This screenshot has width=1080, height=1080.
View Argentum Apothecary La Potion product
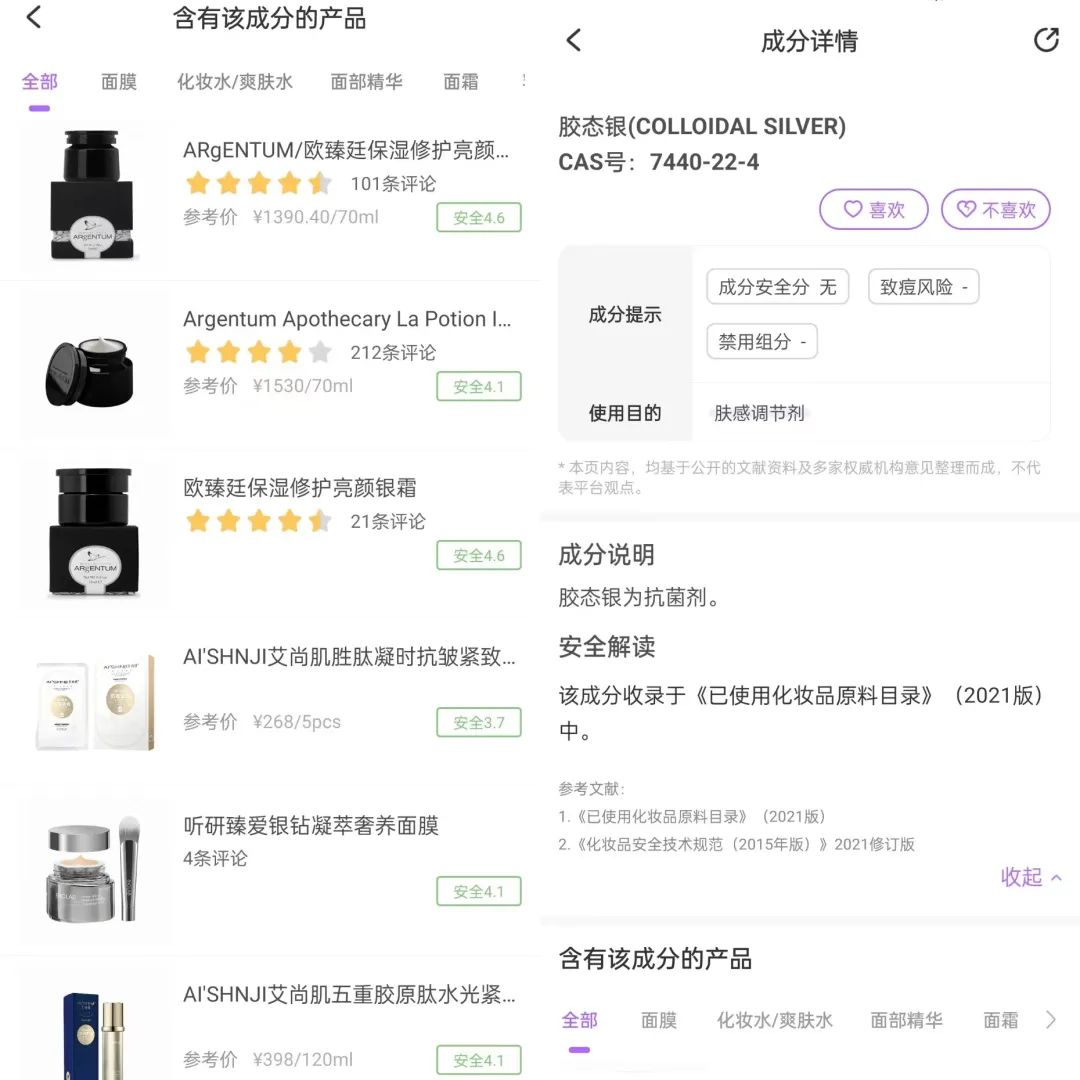(346, 320)
